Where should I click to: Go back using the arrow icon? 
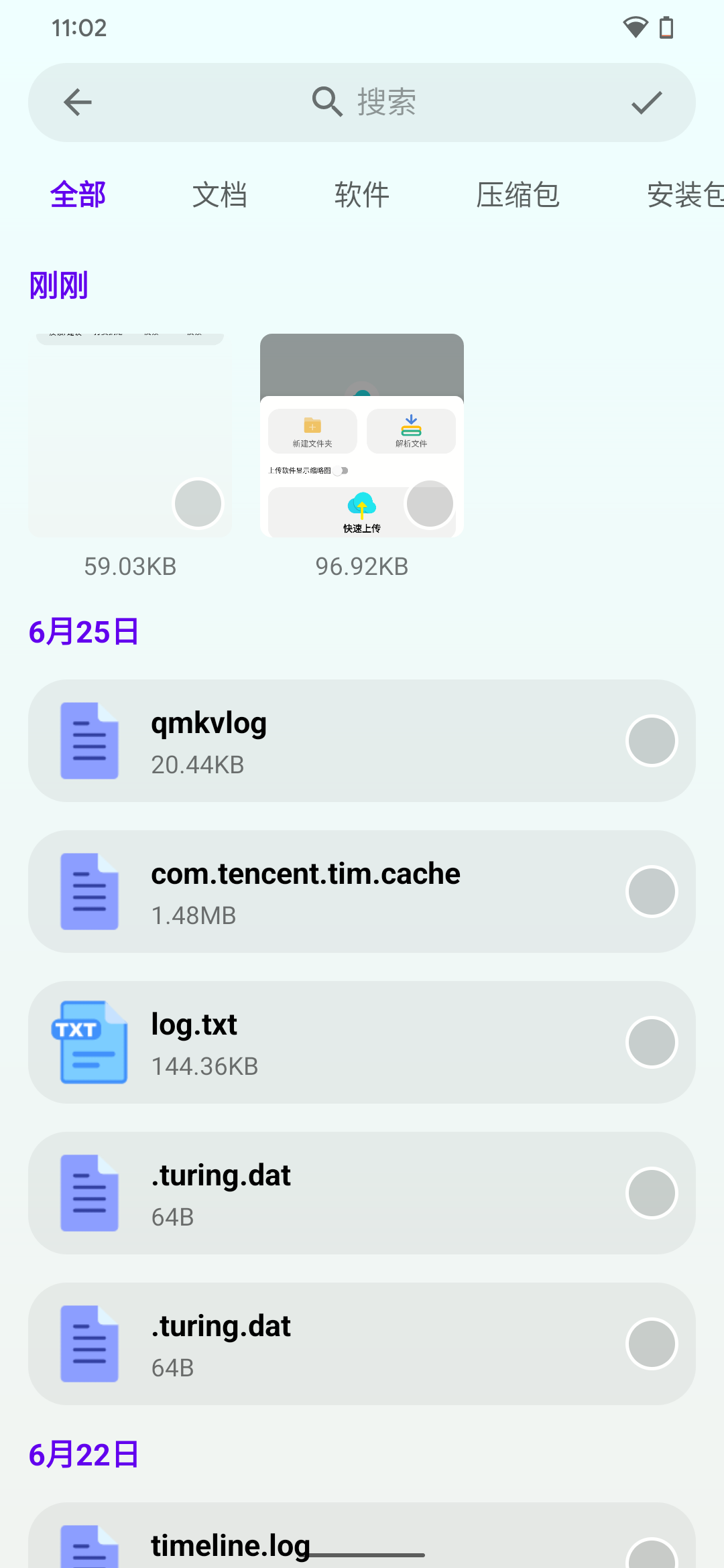(78, 103)
